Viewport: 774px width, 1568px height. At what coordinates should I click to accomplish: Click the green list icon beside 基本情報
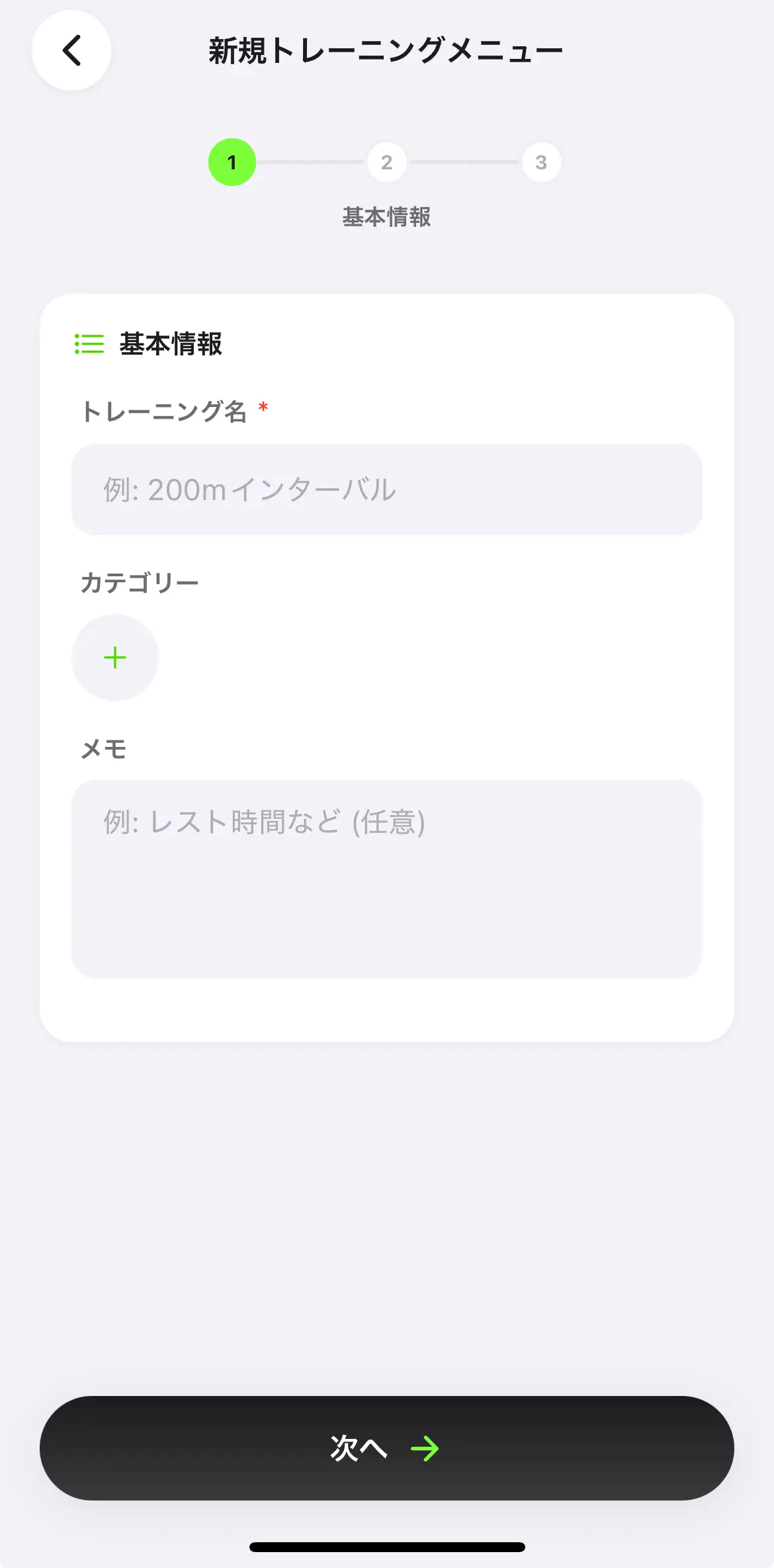tap(88, 345)
